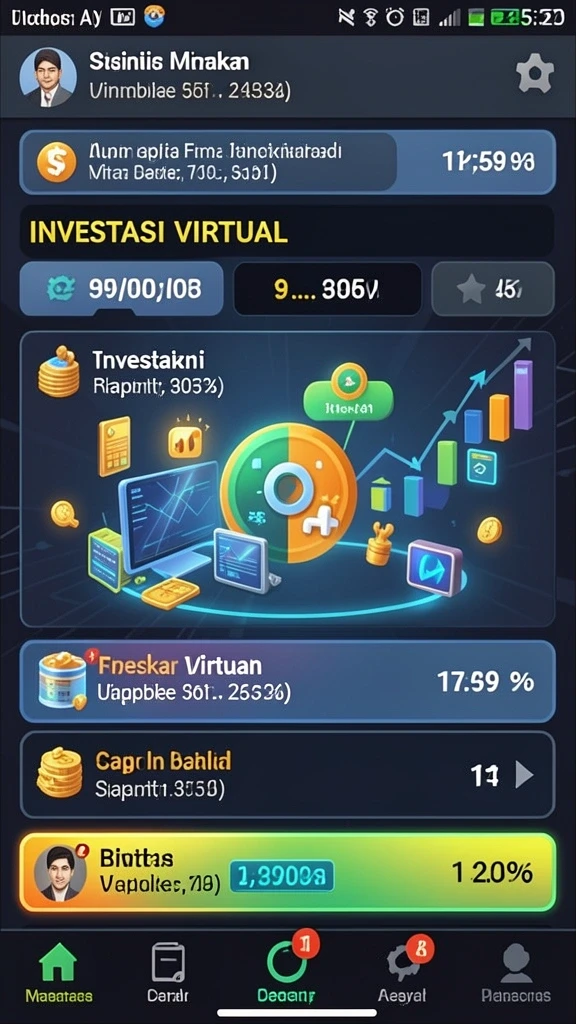Open the Cagr In Bahlid row
Screen dimensions: 576x1024
287,775
